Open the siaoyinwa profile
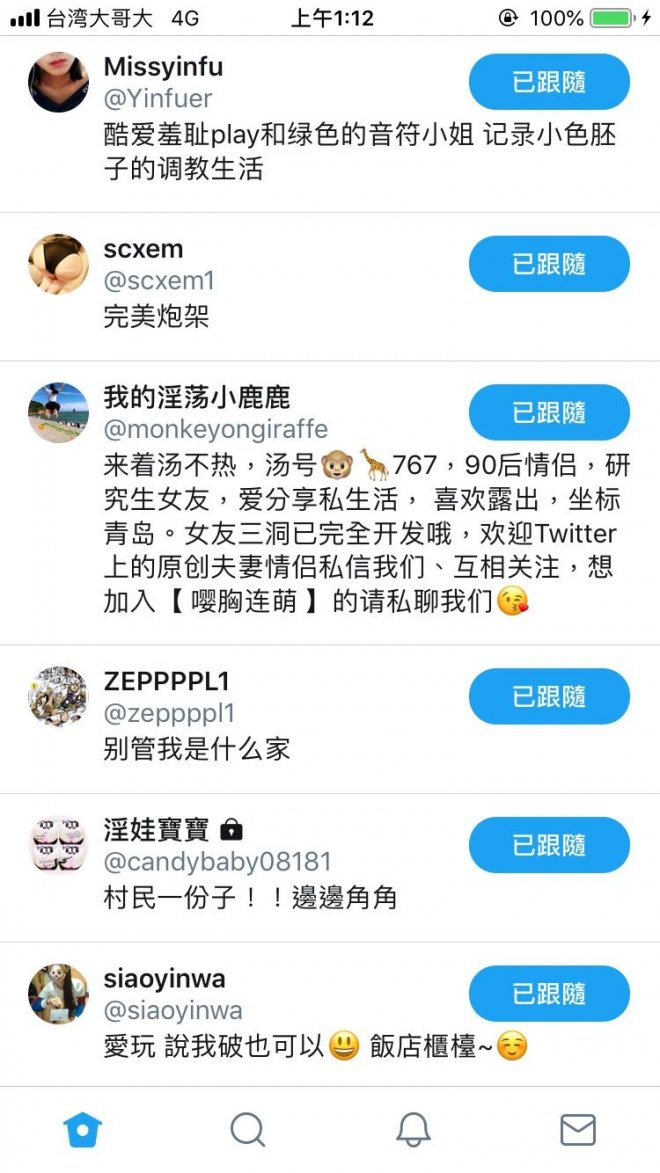Image resolution: width=660 pixels, height=1173 pixels. pyautogui.click(x=164, y=978)
